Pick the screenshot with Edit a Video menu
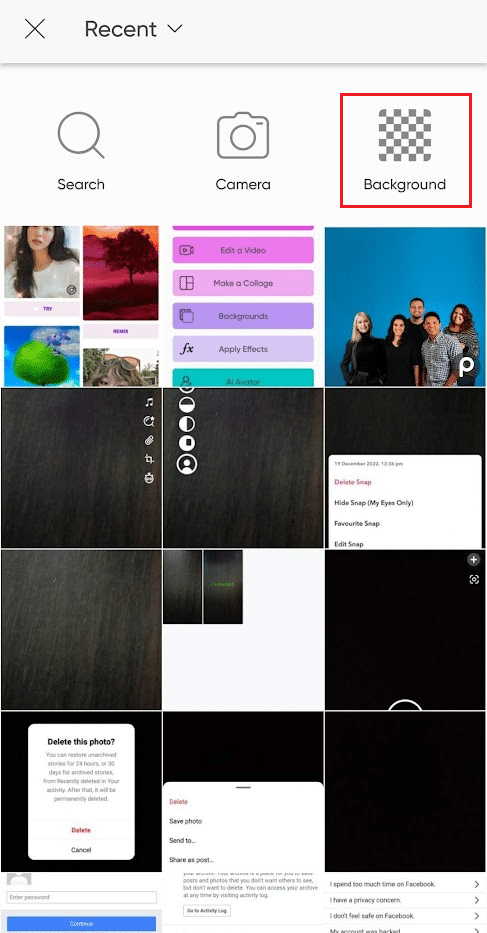The width and height of the screenshot is (487, 933). tap(243, 306)
